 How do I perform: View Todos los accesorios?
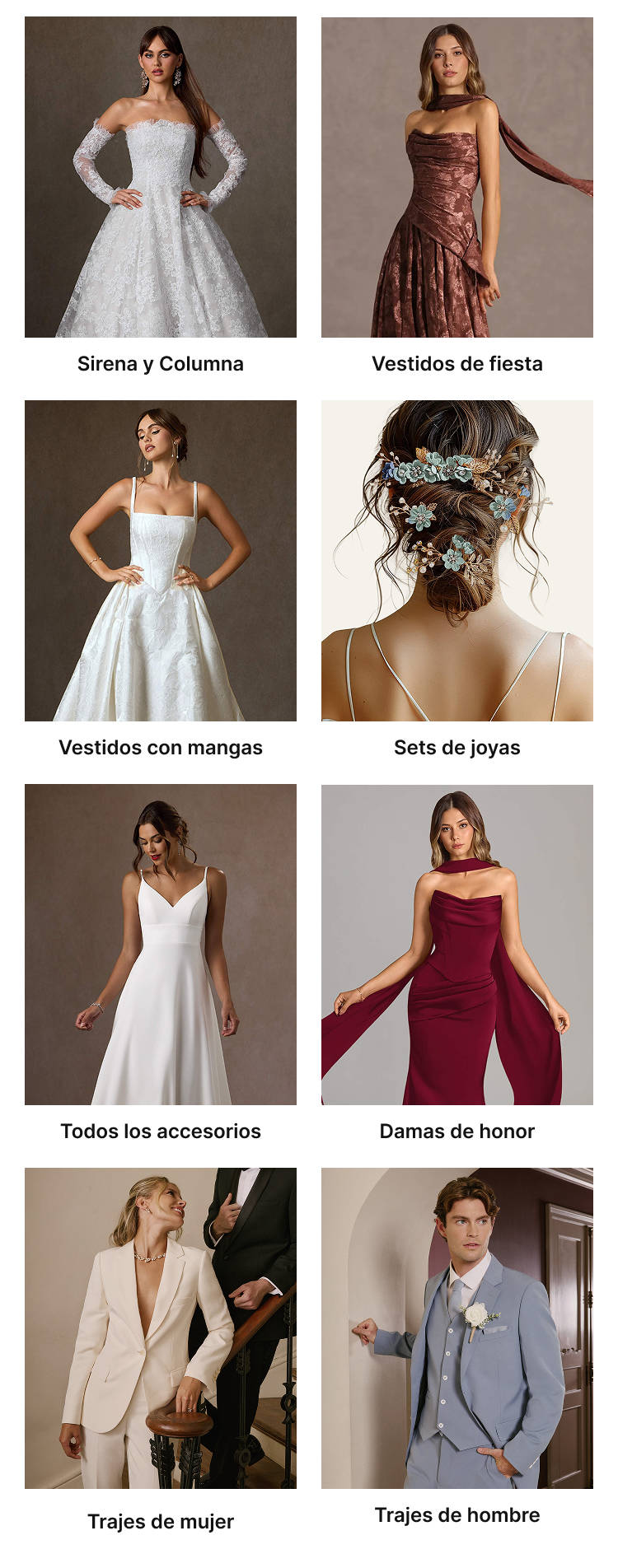pos(161,945)
